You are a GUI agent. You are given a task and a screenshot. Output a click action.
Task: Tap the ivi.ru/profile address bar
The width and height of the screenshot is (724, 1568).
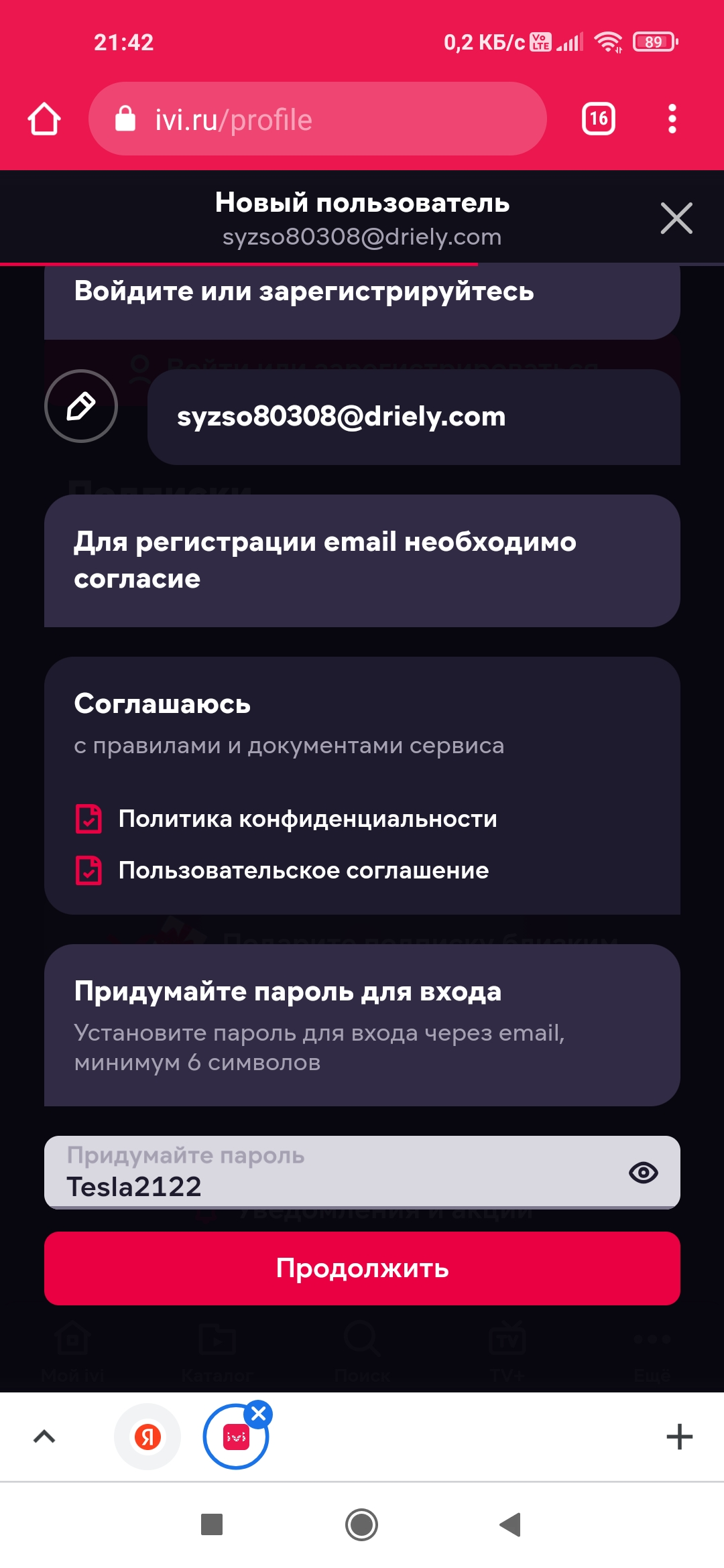[x=318, y=119]
